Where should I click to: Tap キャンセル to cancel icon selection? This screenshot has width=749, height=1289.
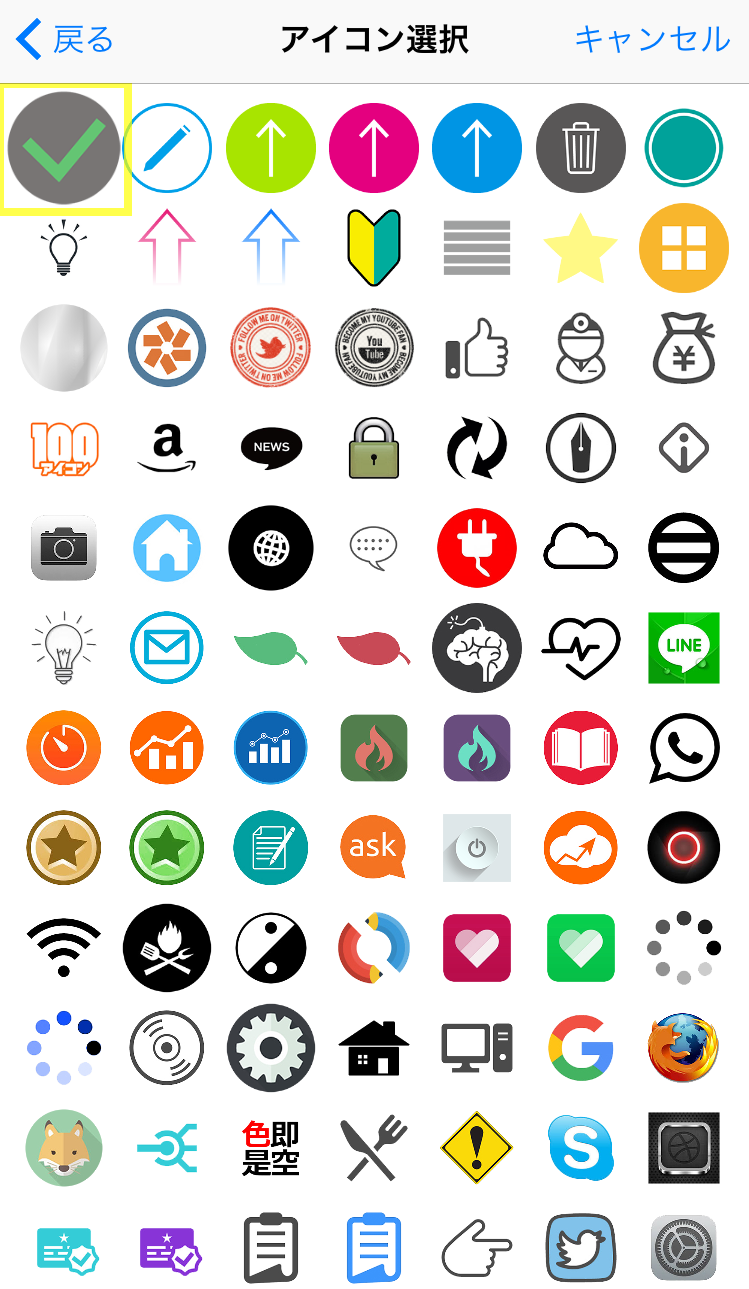[652, 40]
